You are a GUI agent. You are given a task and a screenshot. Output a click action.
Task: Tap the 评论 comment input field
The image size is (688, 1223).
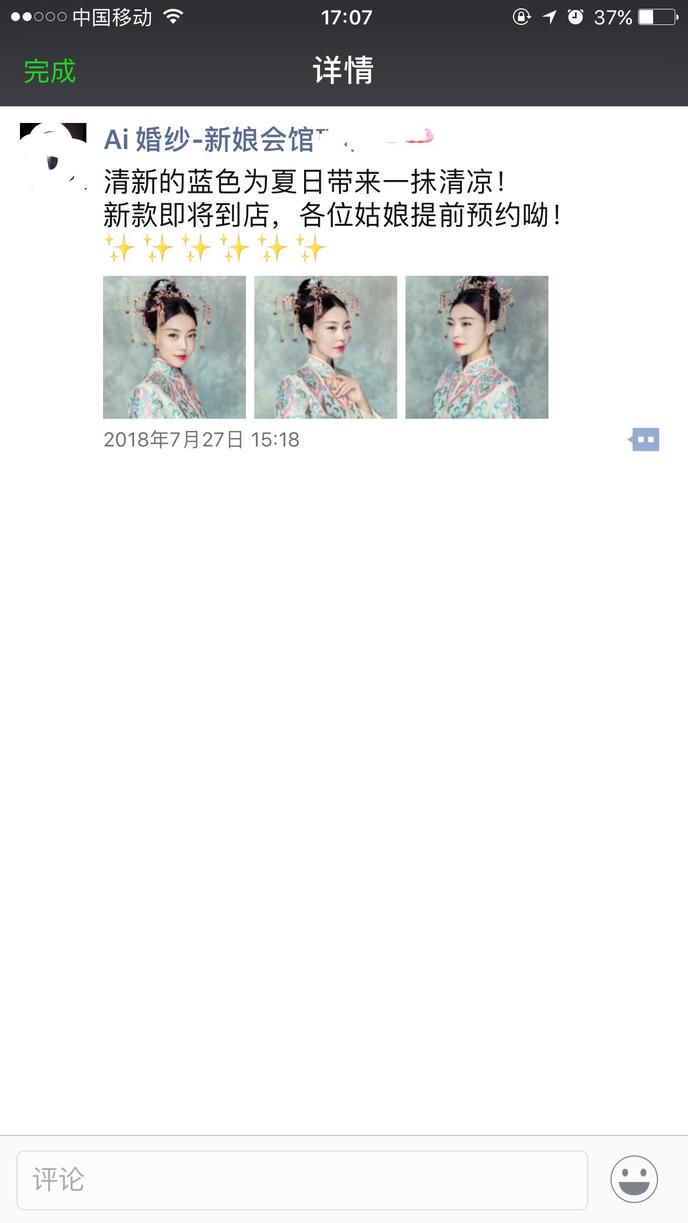coord(302,1180)
